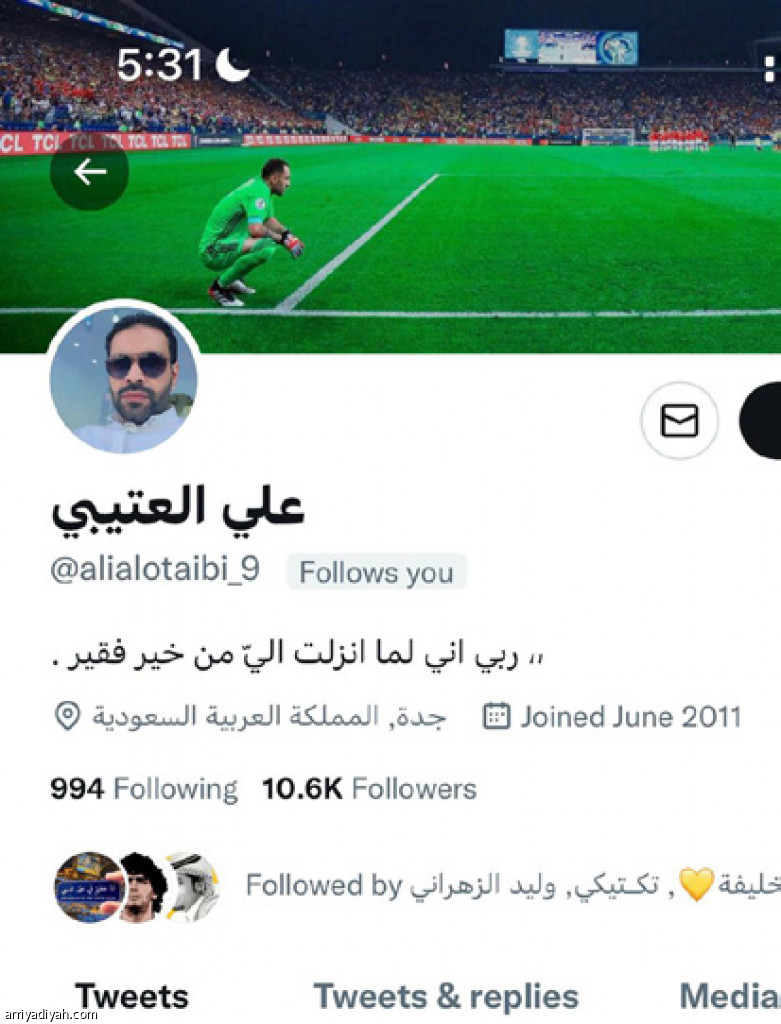
Task: Go back using the arrow button
Action: (x=90, y=172)
